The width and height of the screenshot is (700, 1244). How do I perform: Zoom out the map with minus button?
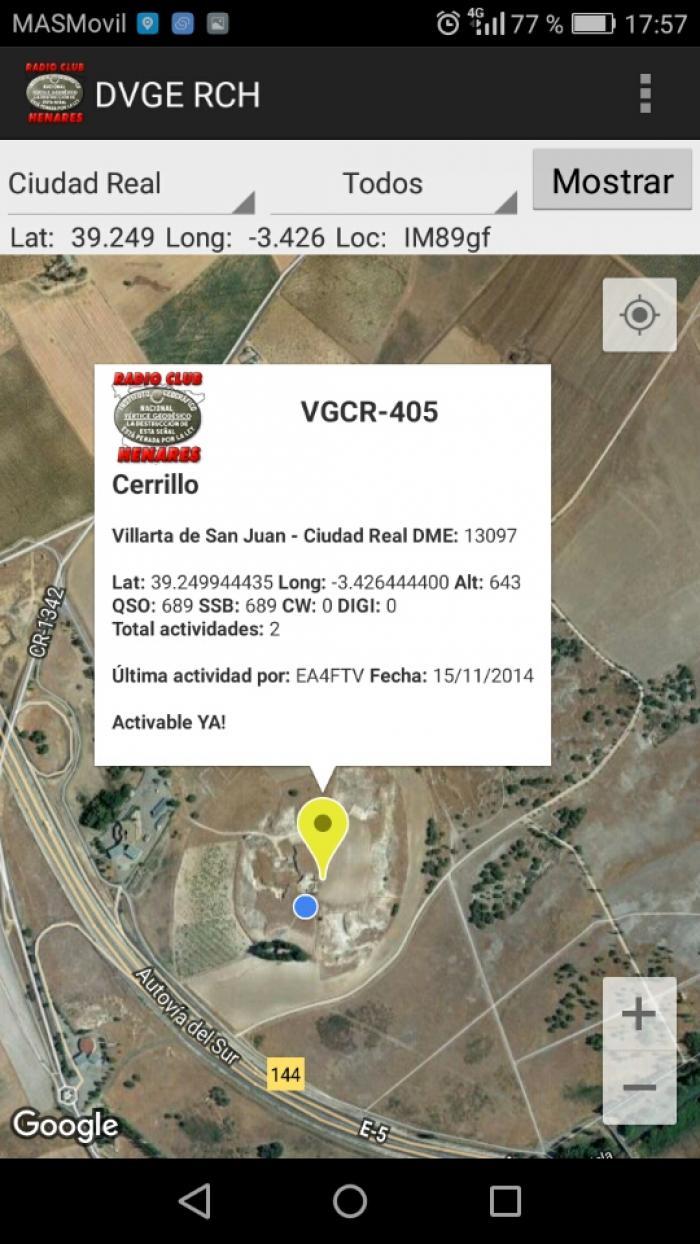point(639,1087)
